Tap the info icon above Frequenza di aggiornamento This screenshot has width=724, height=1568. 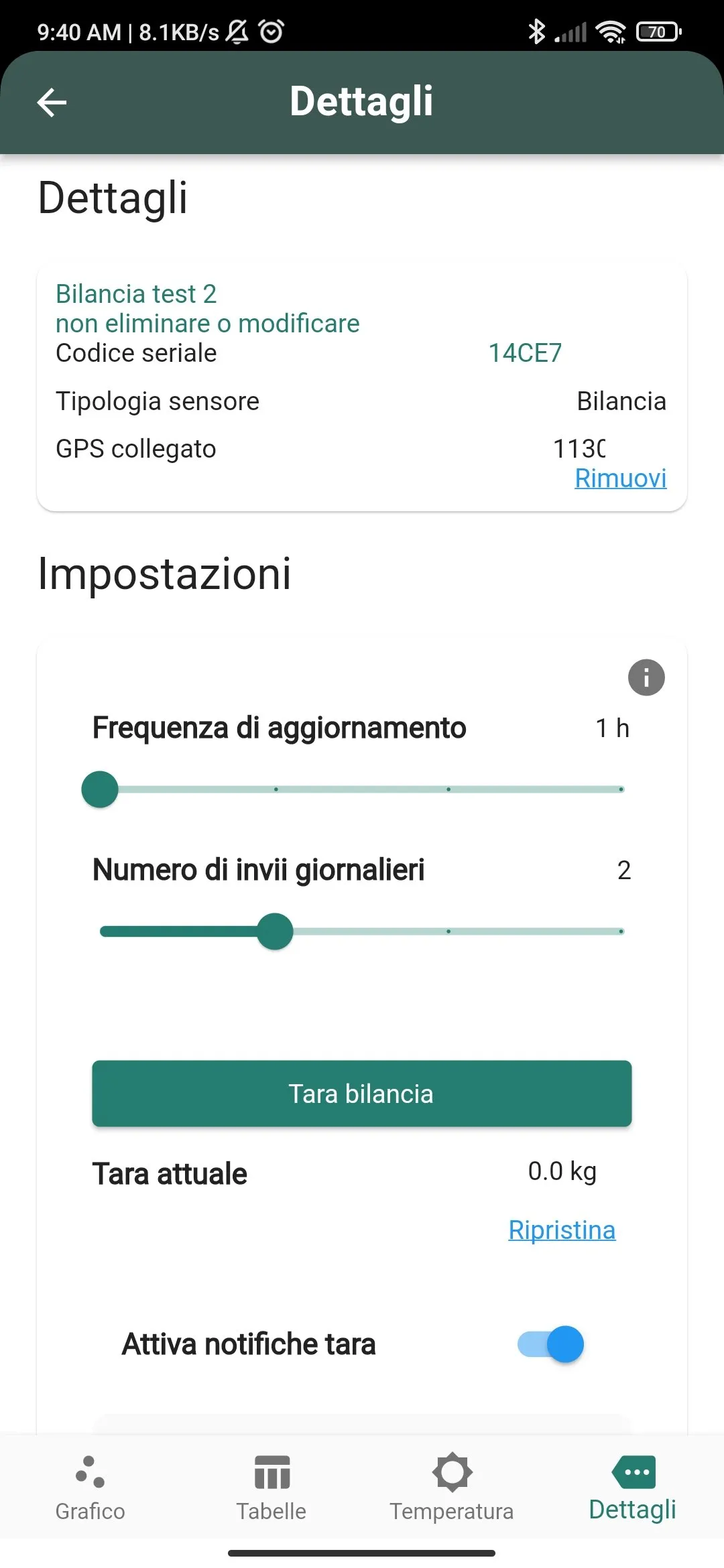[x=646, y=677]
